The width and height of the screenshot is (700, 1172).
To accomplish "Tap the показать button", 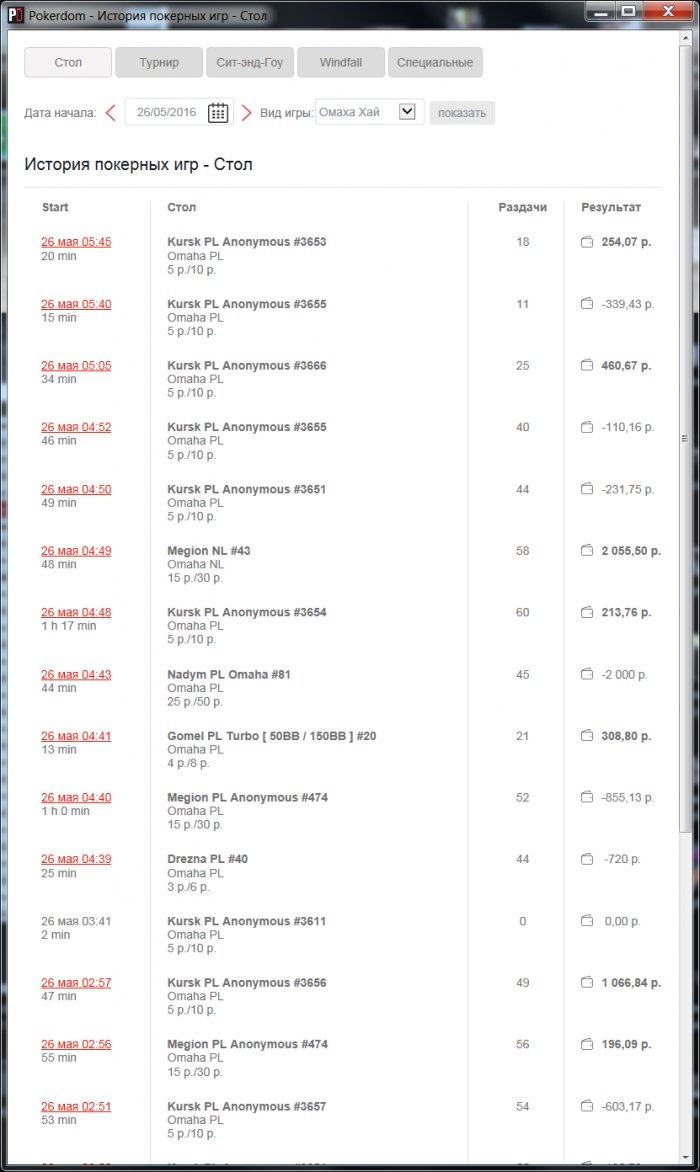I will point(462,113).
